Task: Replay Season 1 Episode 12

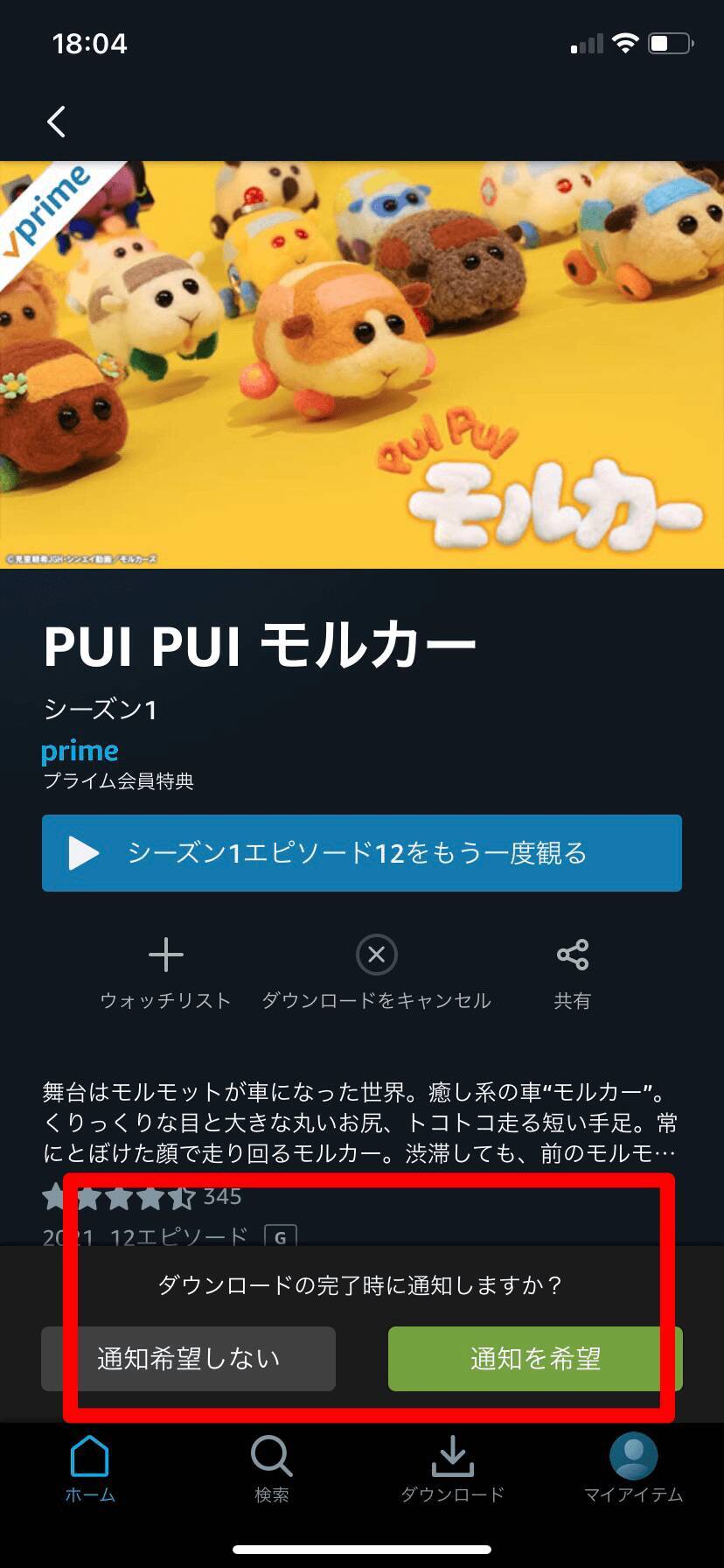Action: click(x=361, y=852)
